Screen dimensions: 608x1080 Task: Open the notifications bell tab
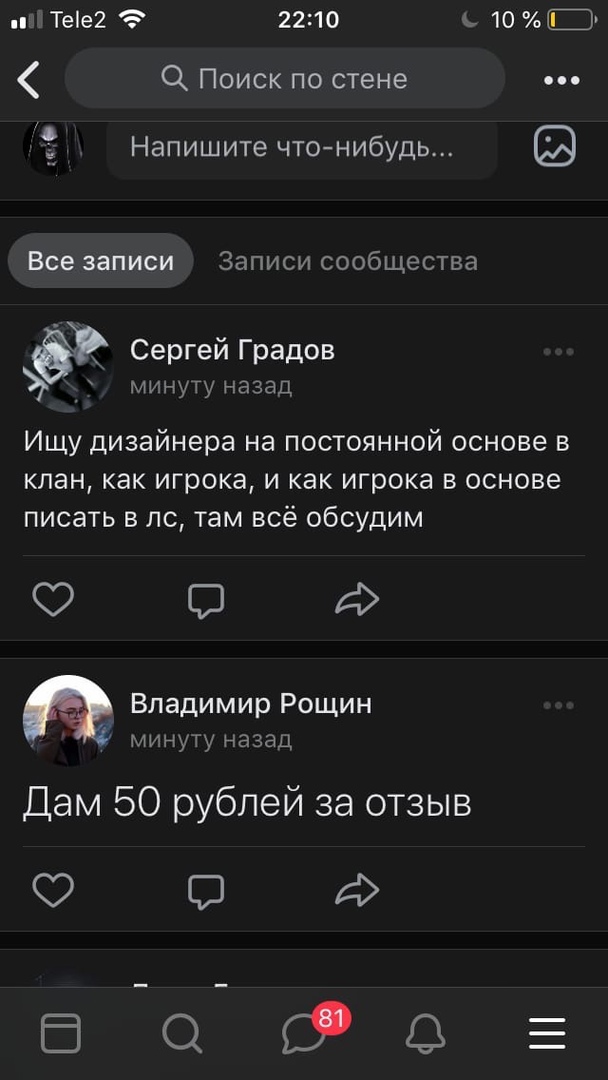(425, 1033)
